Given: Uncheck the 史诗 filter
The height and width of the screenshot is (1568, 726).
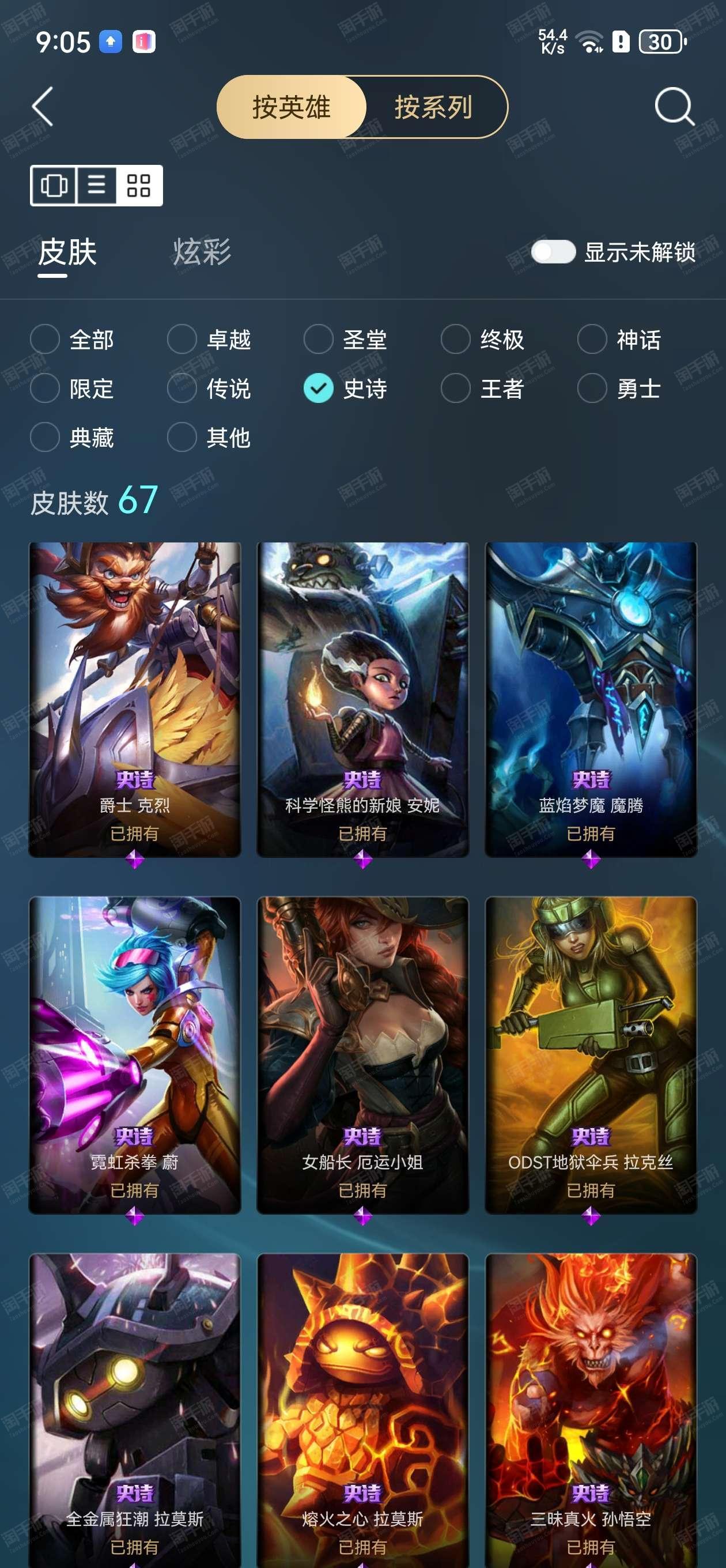Looking at the screenshot, I should [x=346, y=389].
